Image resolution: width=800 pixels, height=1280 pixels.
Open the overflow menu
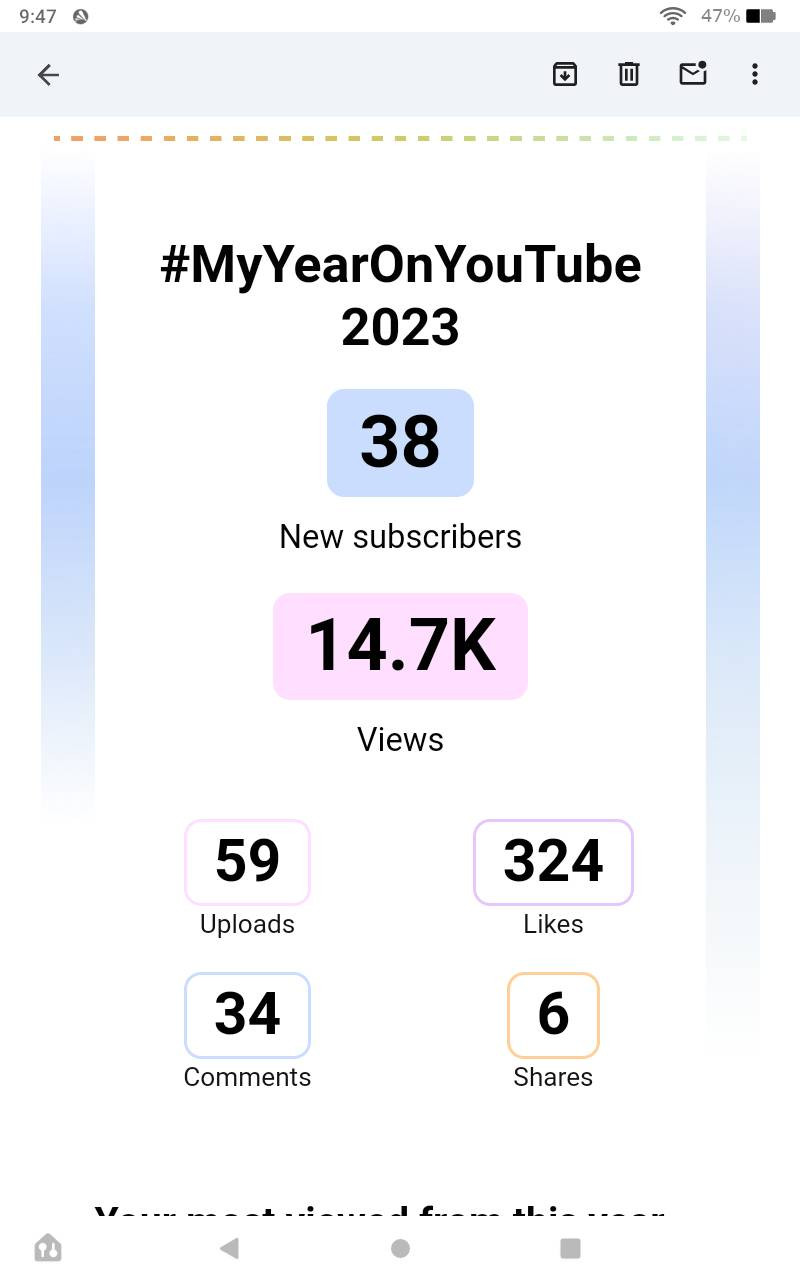[x=754, y=74]
